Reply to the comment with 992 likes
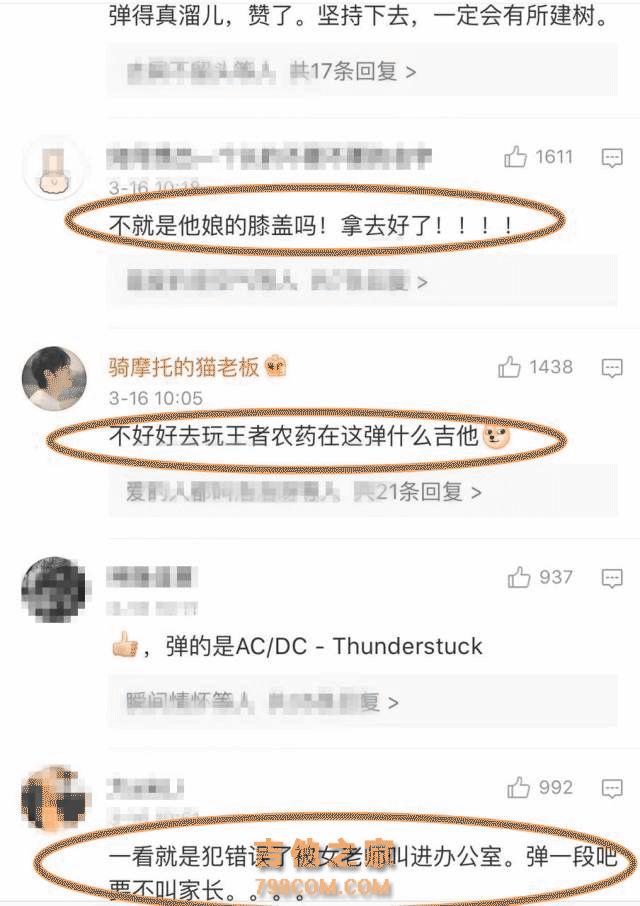The image size is (640, 906). 612,788
